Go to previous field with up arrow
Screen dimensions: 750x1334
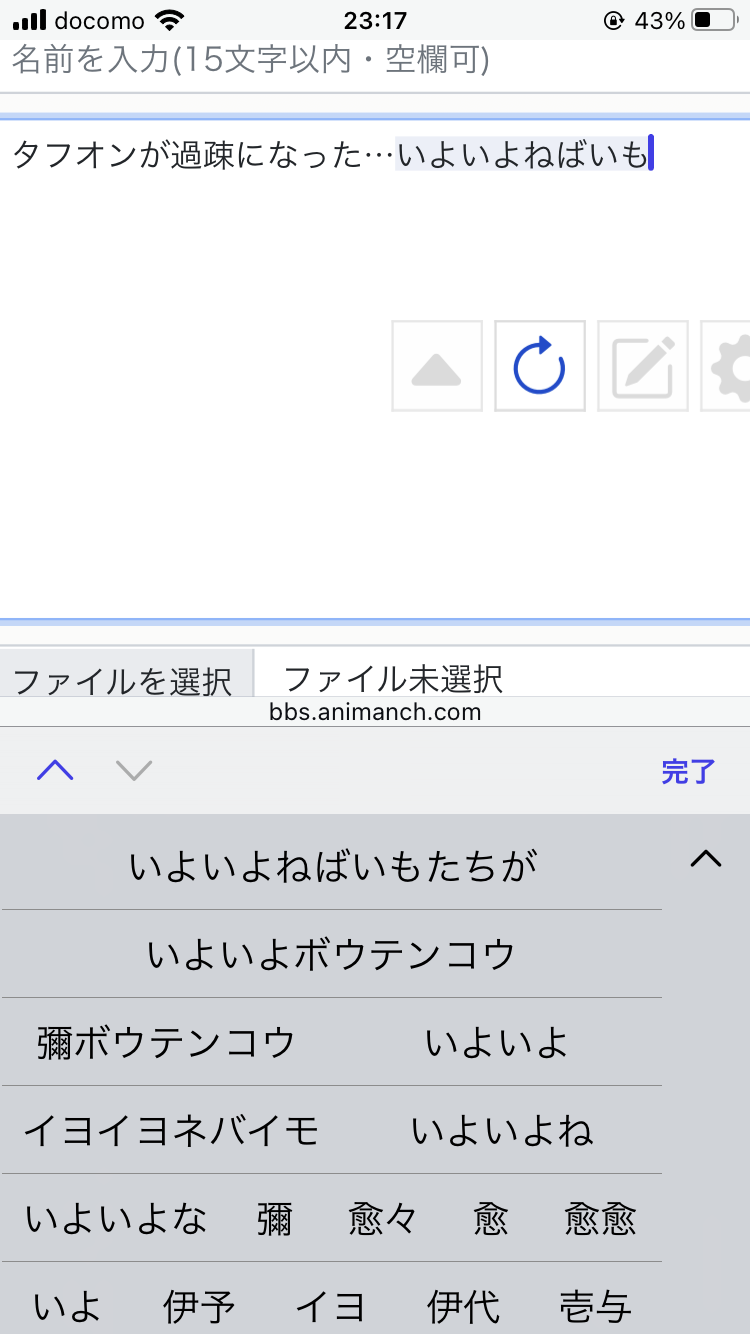click(x=55, y=770)
